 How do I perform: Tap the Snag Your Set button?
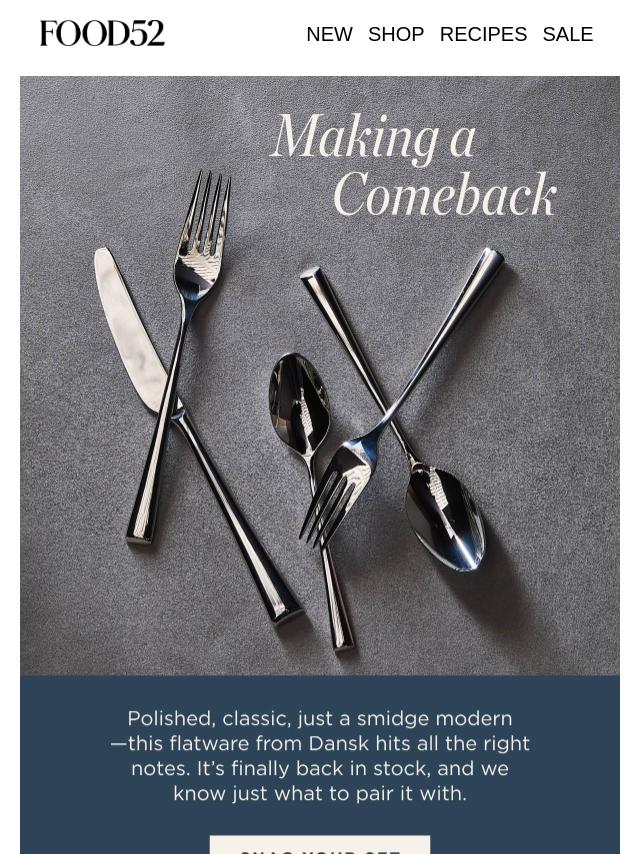click(x=320, y=846)
